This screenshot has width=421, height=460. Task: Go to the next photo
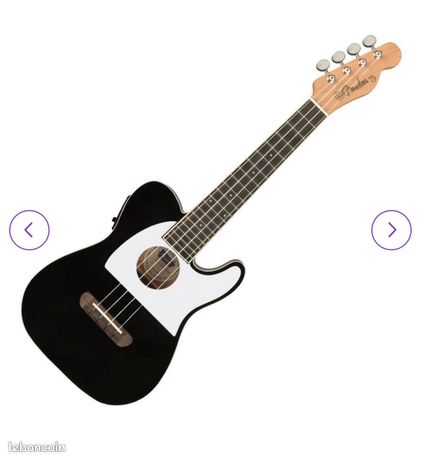[x=391, y=230]
